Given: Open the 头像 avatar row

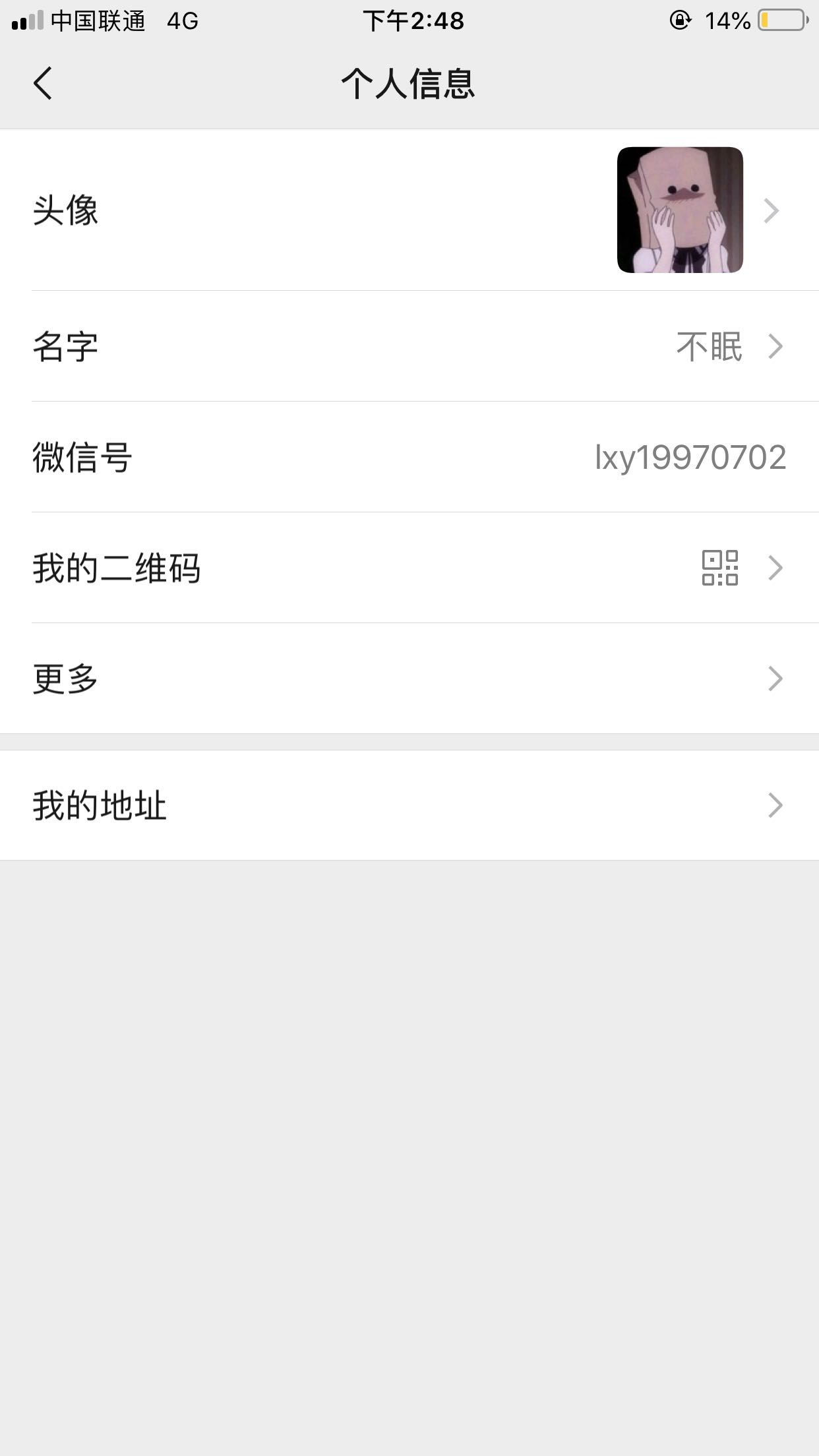Looking at the screenshot, I should coord(409,210).
